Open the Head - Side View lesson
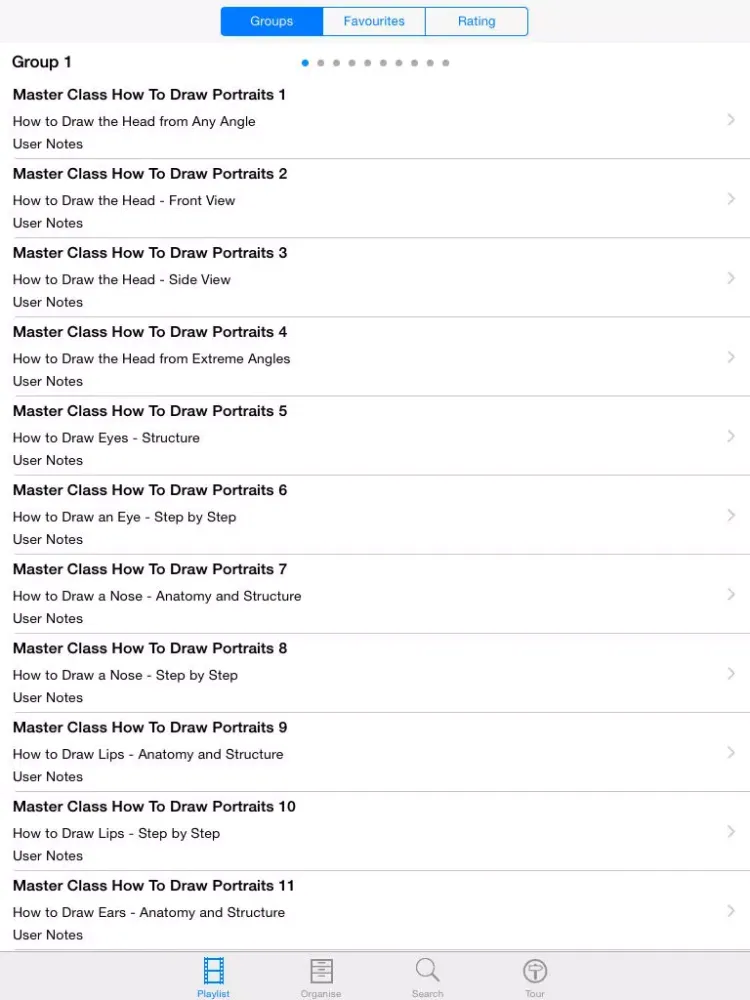Image resolution: width=750 pixels, height=1000 pixels. (375, 277)
